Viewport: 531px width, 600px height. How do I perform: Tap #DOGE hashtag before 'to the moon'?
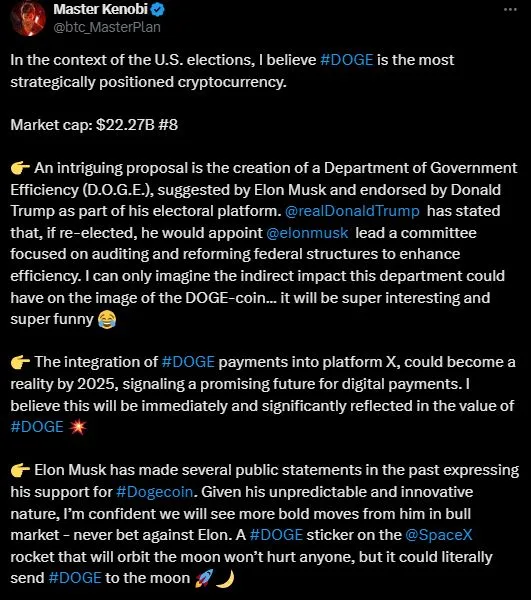tap(75, 578)
